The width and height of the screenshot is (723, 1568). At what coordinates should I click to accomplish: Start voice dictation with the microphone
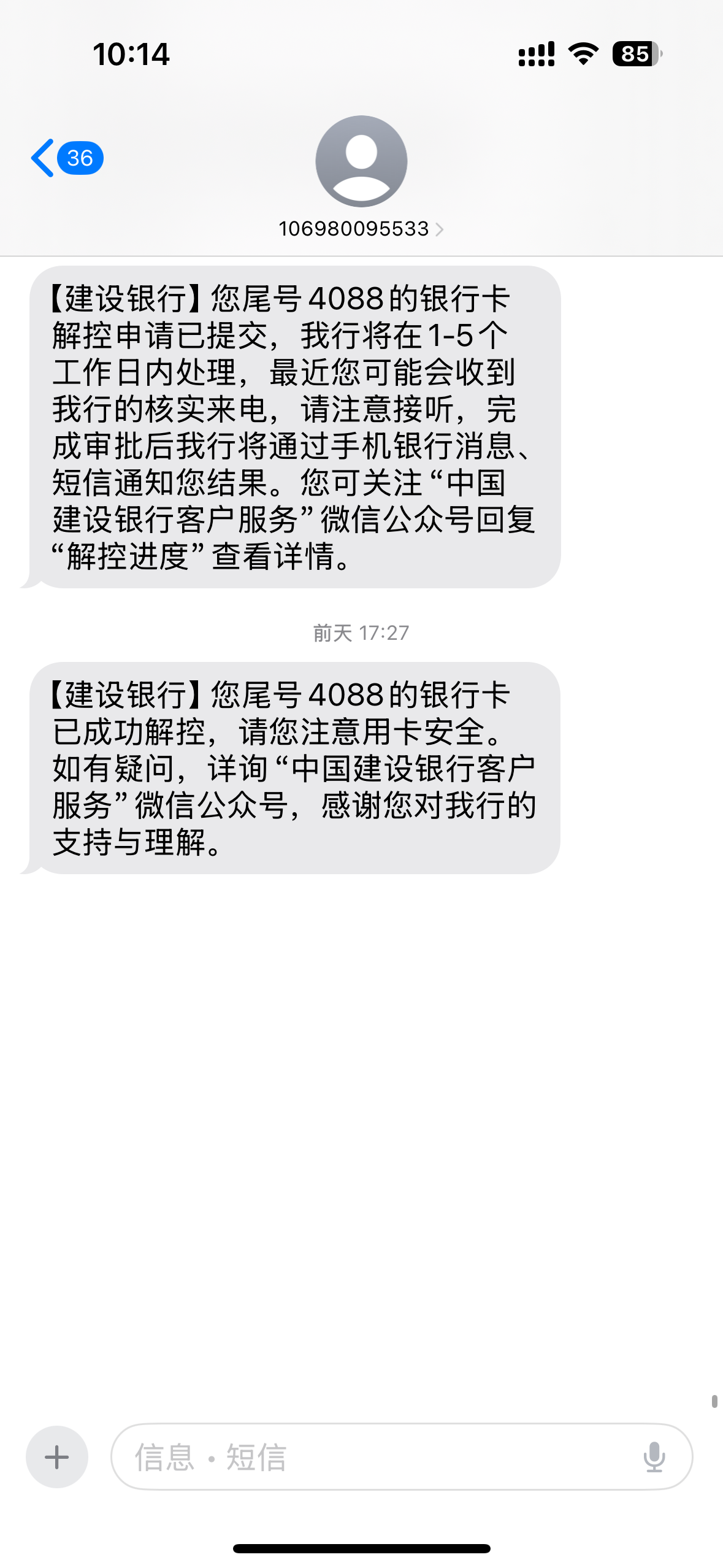[x=654, y=1457]
